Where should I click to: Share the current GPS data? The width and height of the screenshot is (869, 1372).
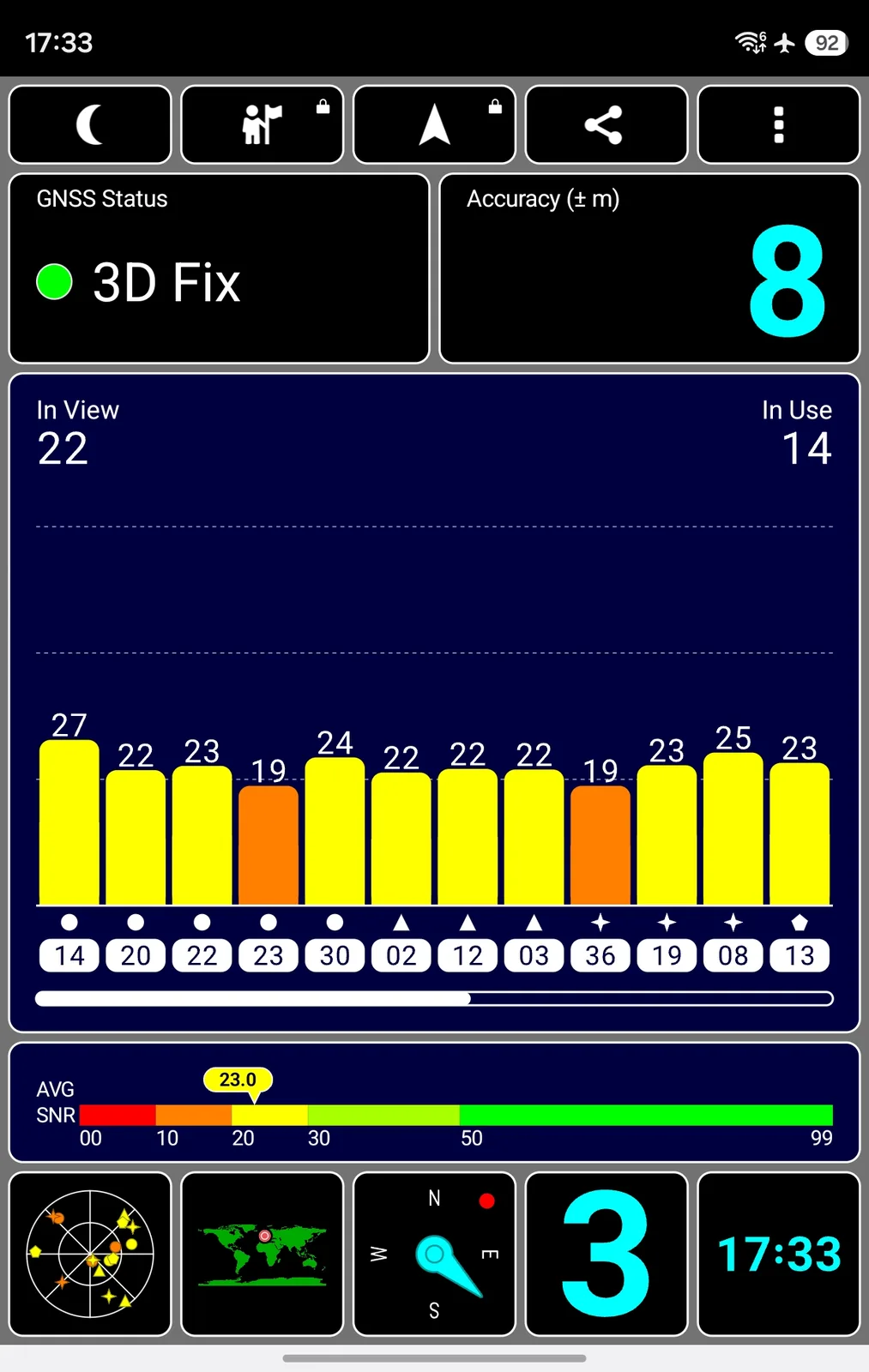click(606, 124)
